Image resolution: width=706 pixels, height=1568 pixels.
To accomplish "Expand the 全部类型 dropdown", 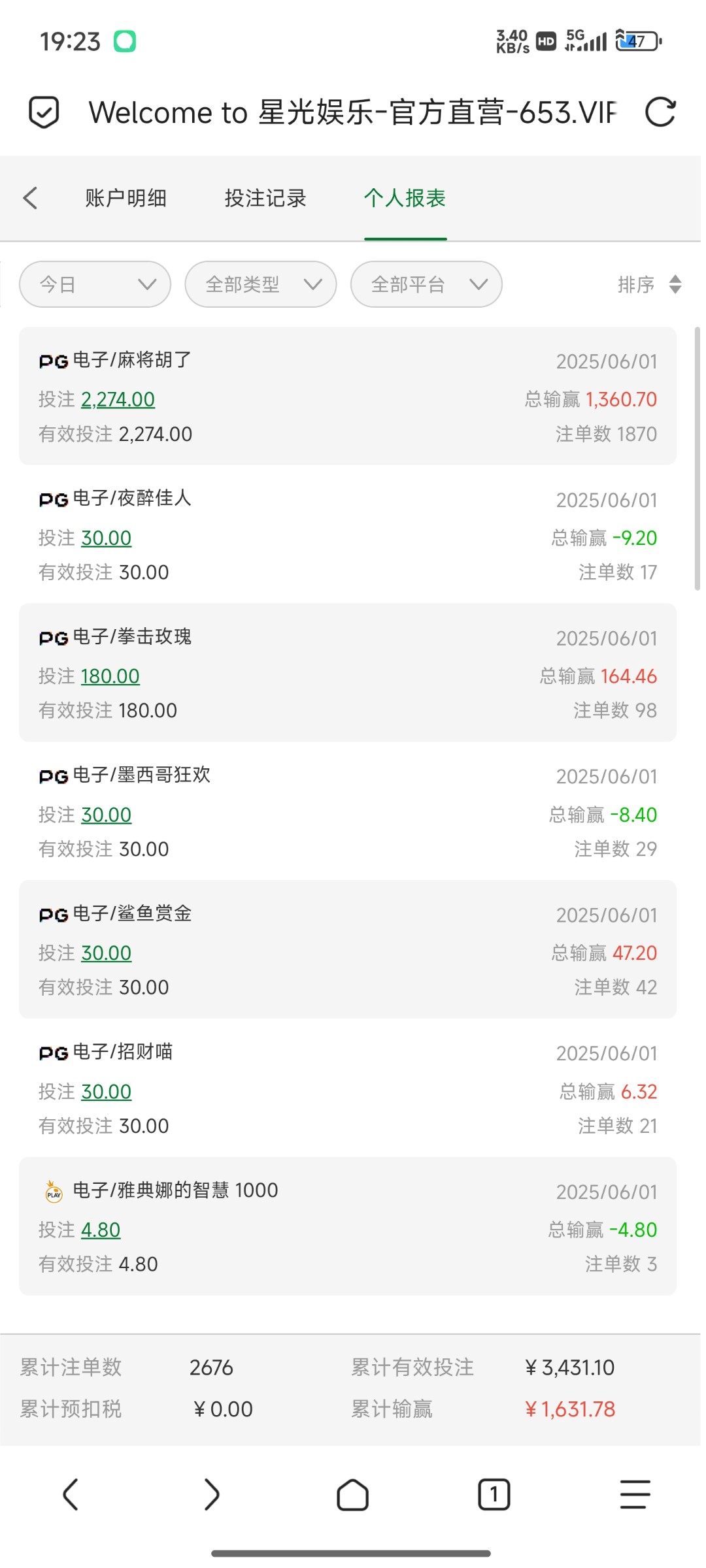I will [x=261, y=284].
